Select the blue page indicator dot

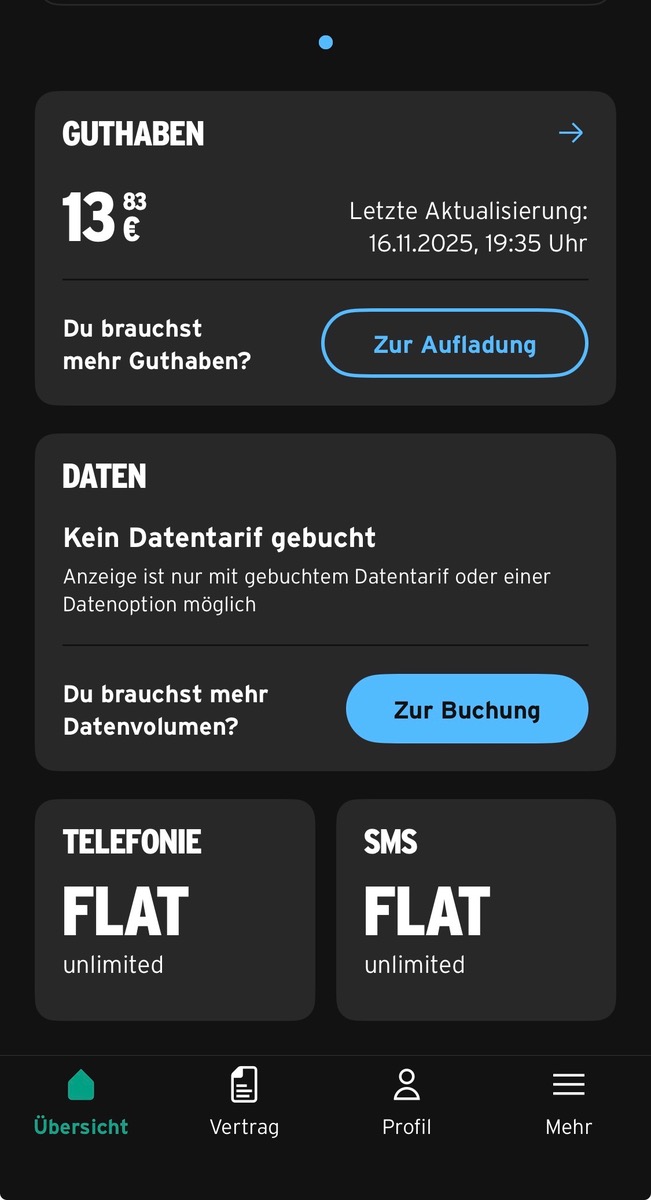pyautogui.click(x=325, y=42)
